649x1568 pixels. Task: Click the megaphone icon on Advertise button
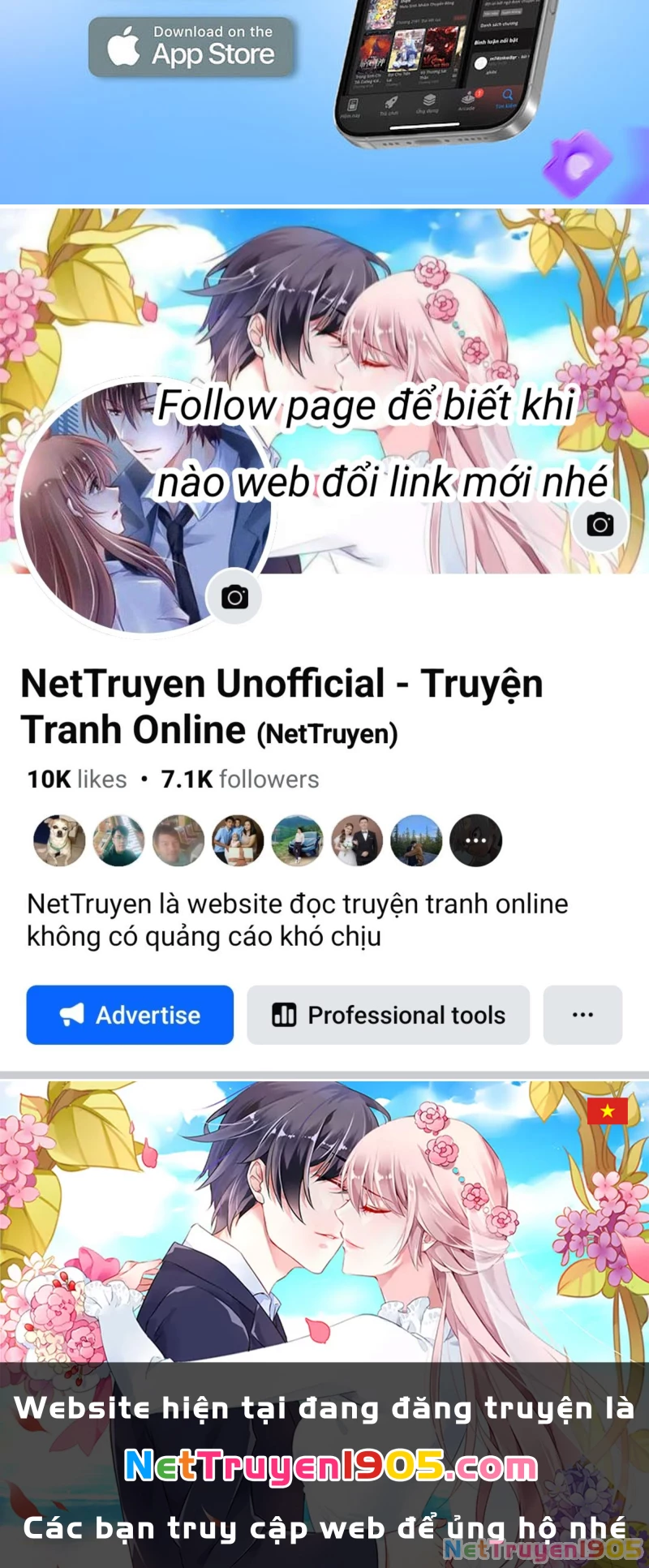[x=74, y=1014]
